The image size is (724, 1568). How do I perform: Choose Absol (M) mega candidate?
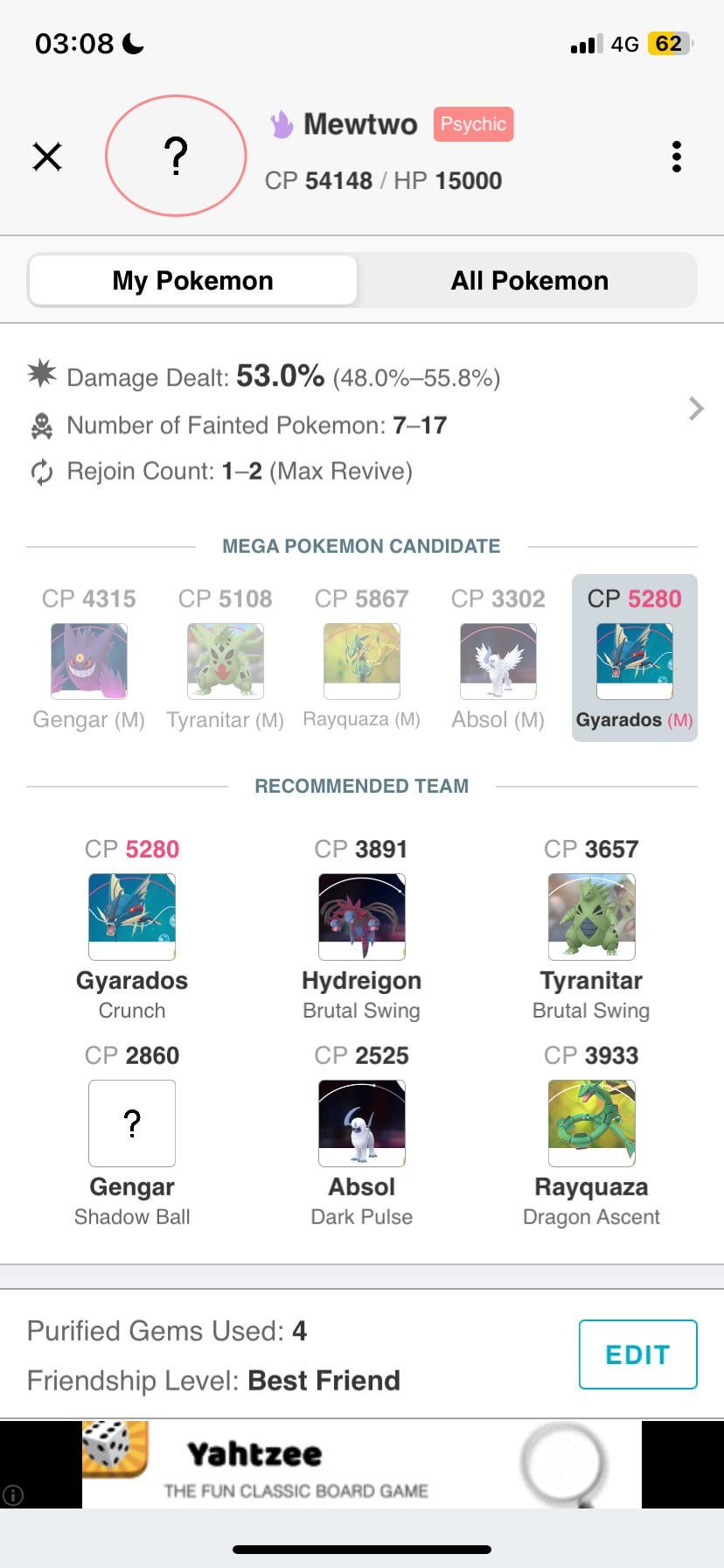(x=498, y=661)
